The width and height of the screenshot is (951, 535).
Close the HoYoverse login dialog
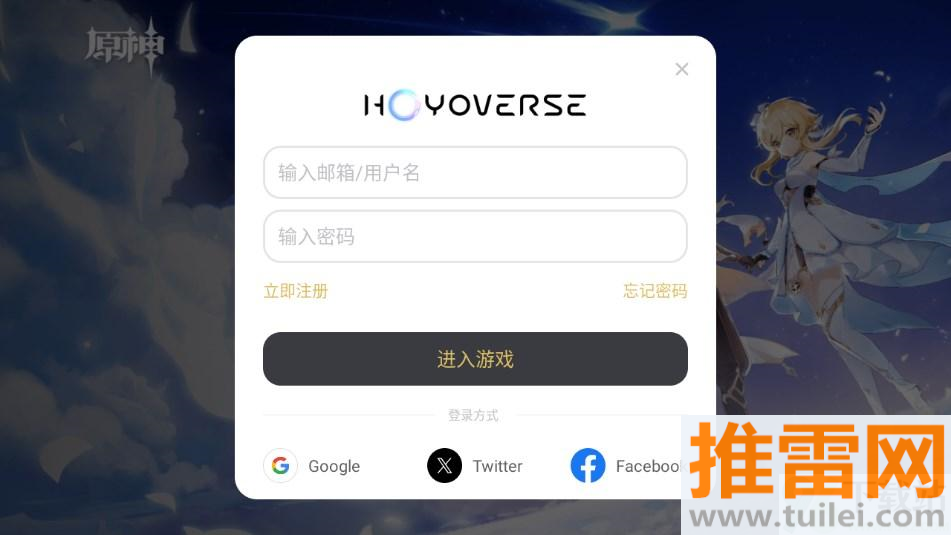(x=682, y=69)
